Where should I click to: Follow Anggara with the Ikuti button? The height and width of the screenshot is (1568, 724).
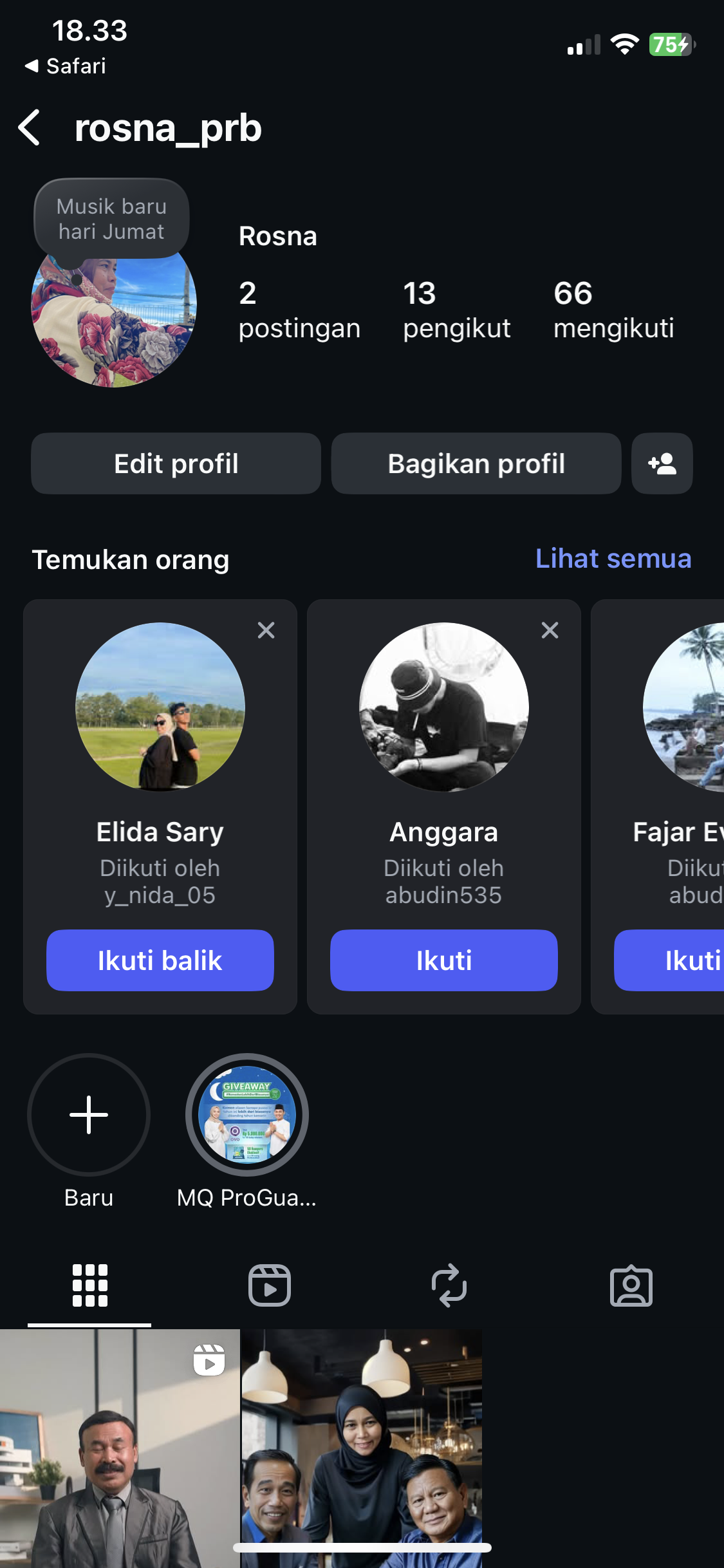(443, 960)
